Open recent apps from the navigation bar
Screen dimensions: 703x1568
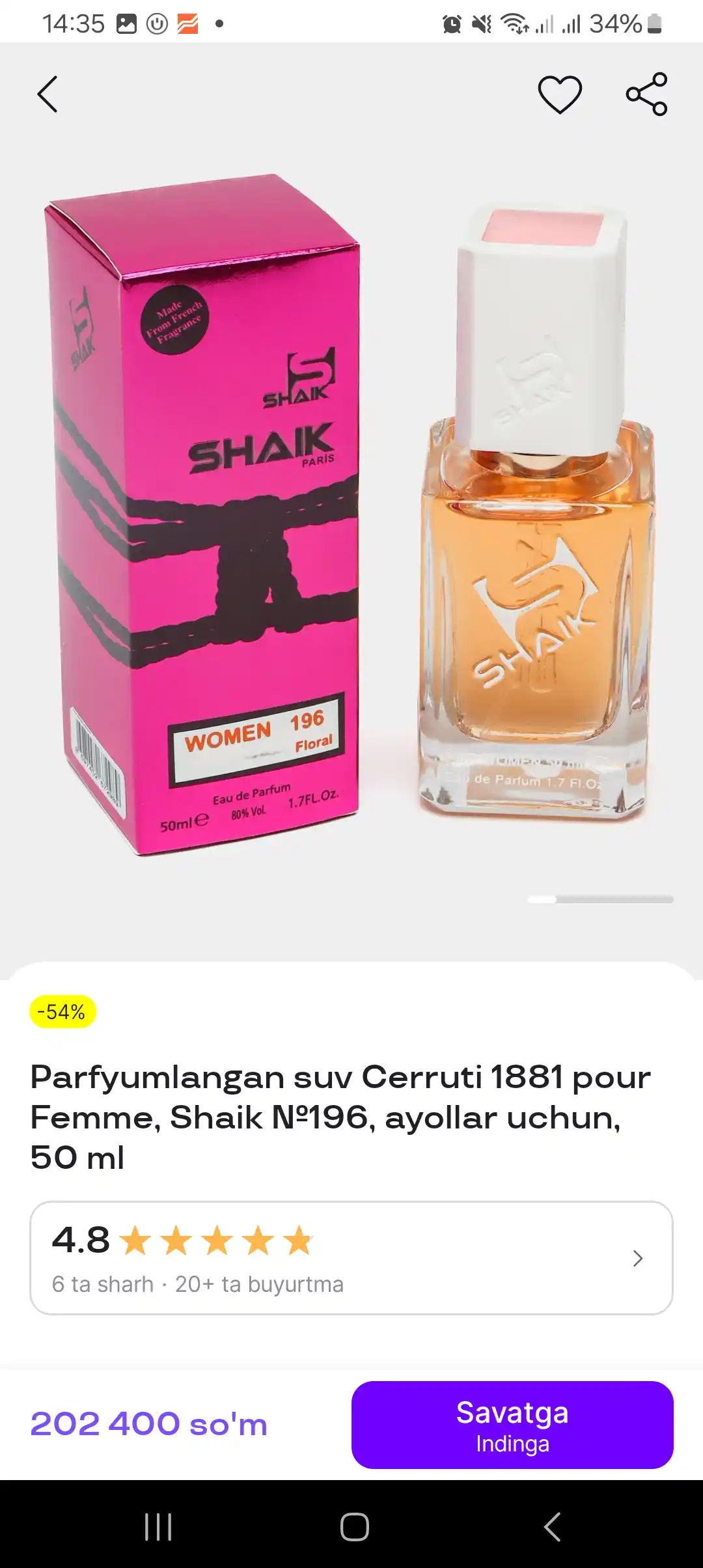pyautogui.click(x=158, y=1526)
